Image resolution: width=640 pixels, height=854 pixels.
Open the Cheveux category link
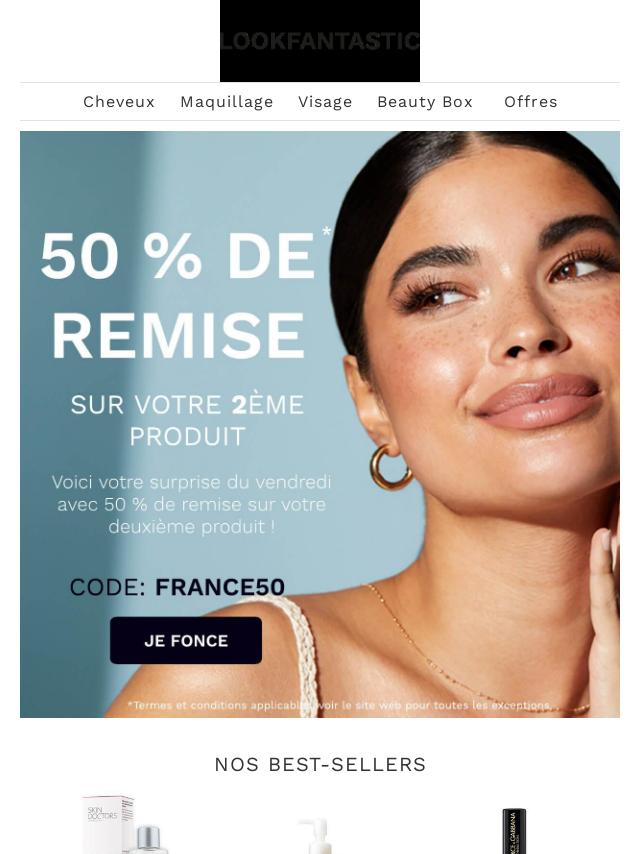coord(119,102)
